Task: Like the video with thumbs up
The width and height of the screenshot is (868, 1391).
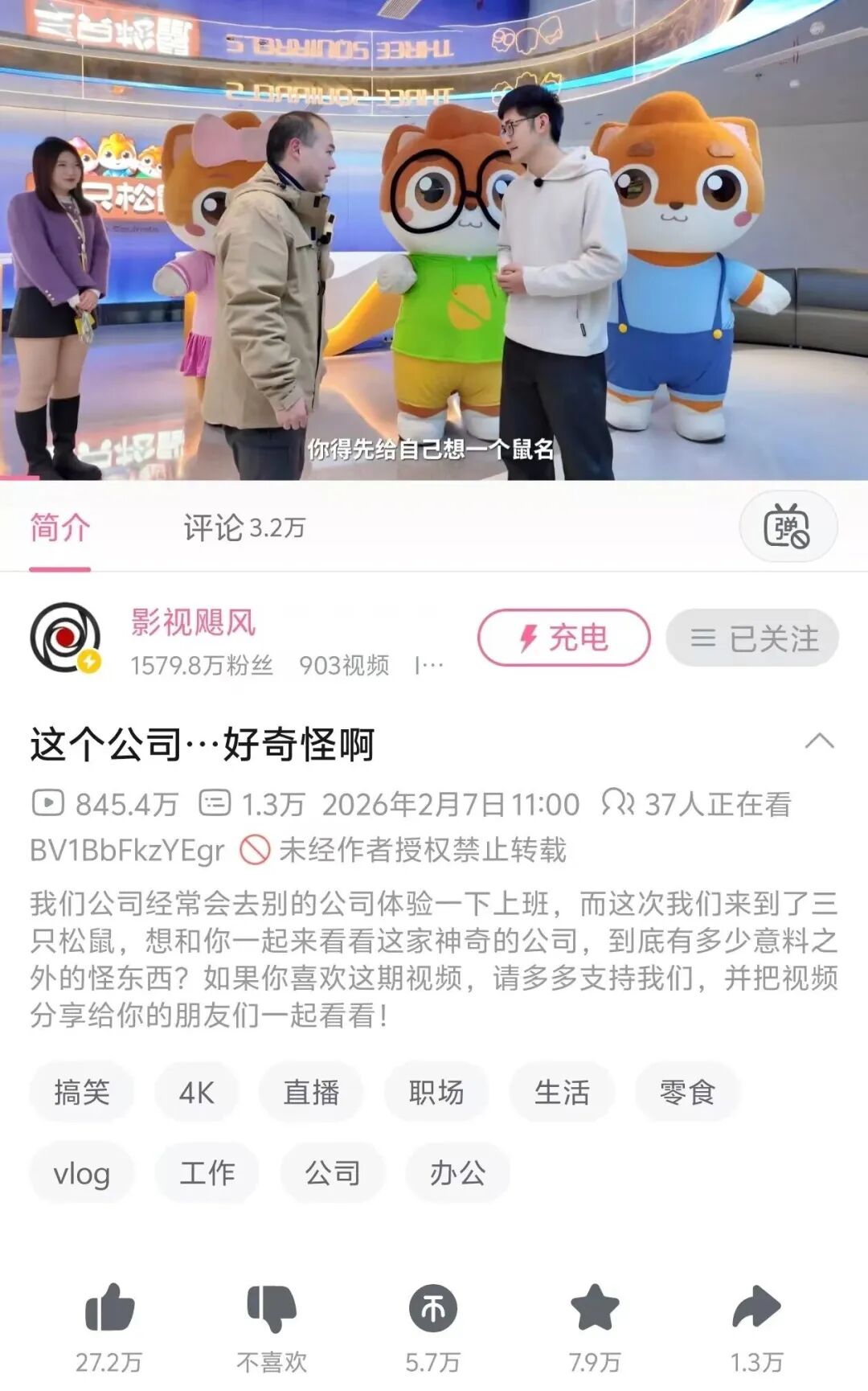Action: coord(109,1309)
